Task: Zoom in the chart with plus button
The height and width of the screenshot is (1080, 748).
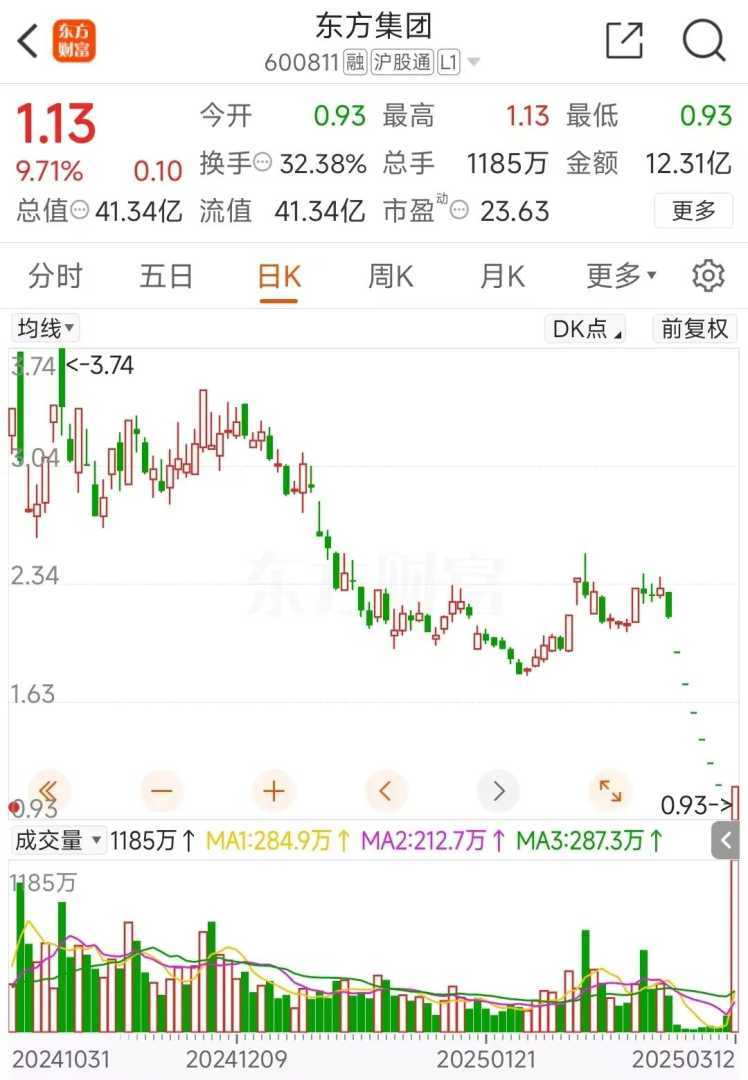Action: point(274,792)
